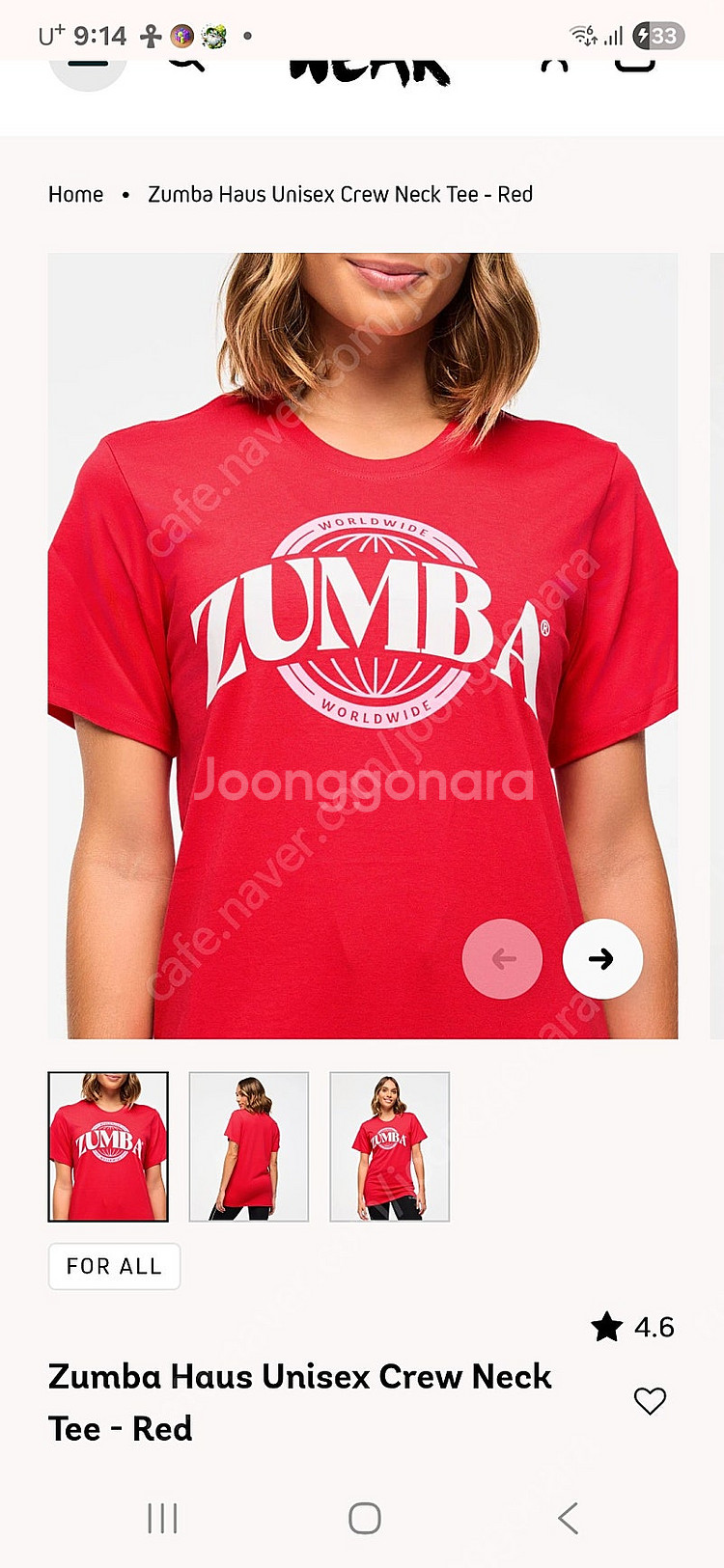
Task: Open the recent apps view
Action: pos(162,1518)
